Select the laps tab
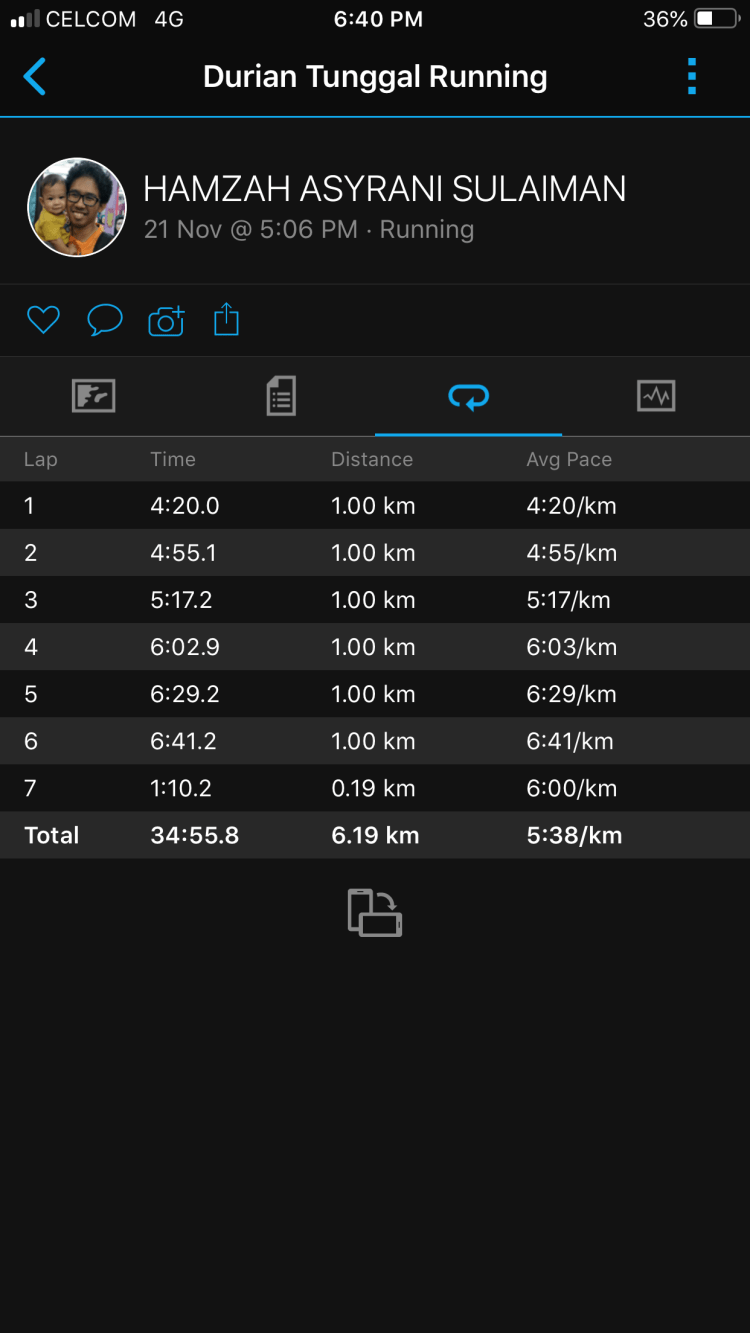 (x=468, y=396)
